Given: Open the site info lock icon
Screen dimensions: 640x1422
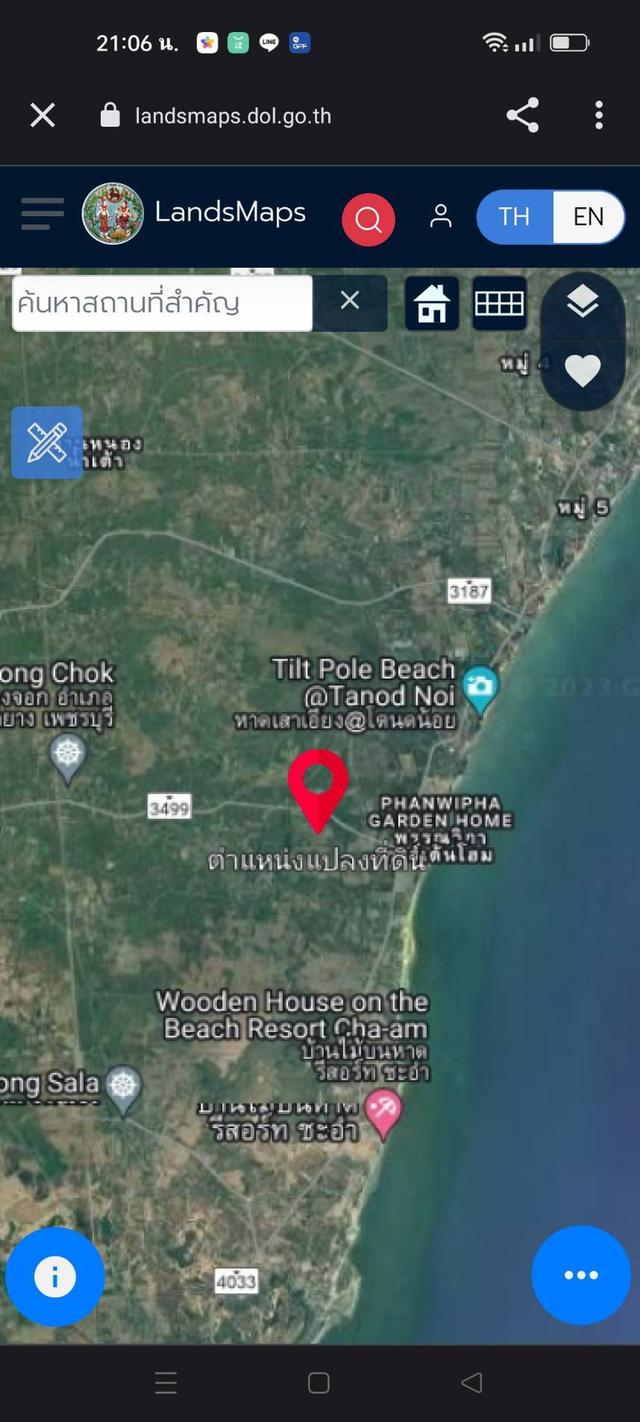Looking at the screenshot, I should [110, 116].
